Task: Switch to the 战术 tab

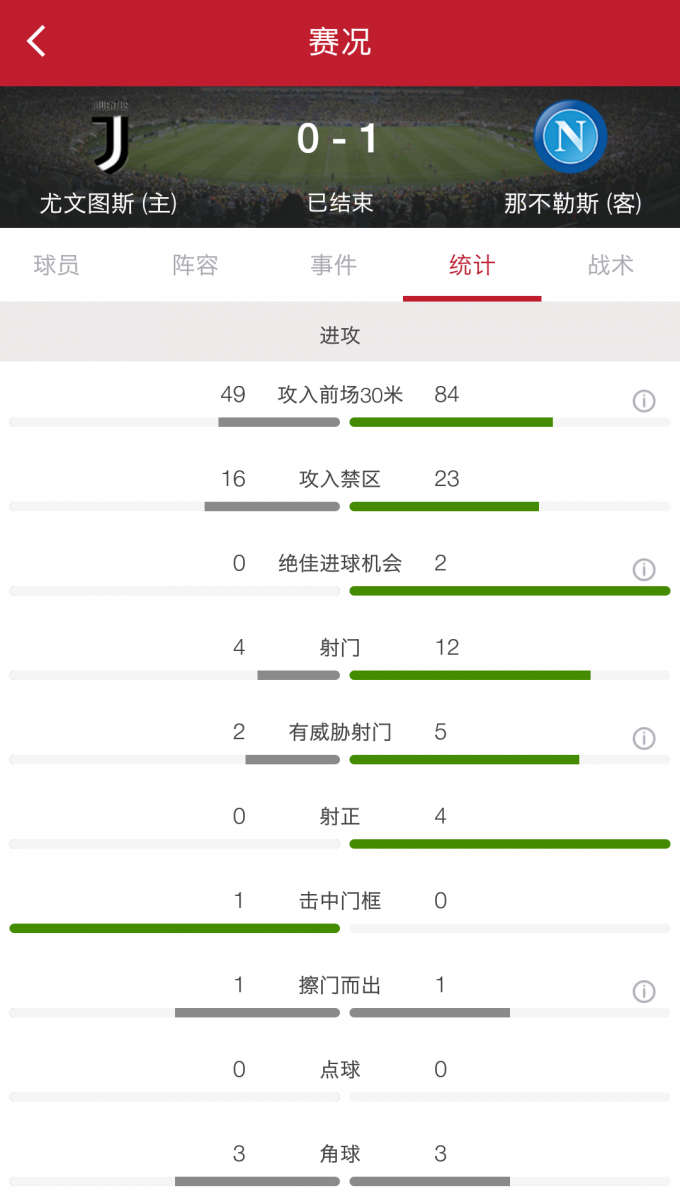Action: [611, 265]
